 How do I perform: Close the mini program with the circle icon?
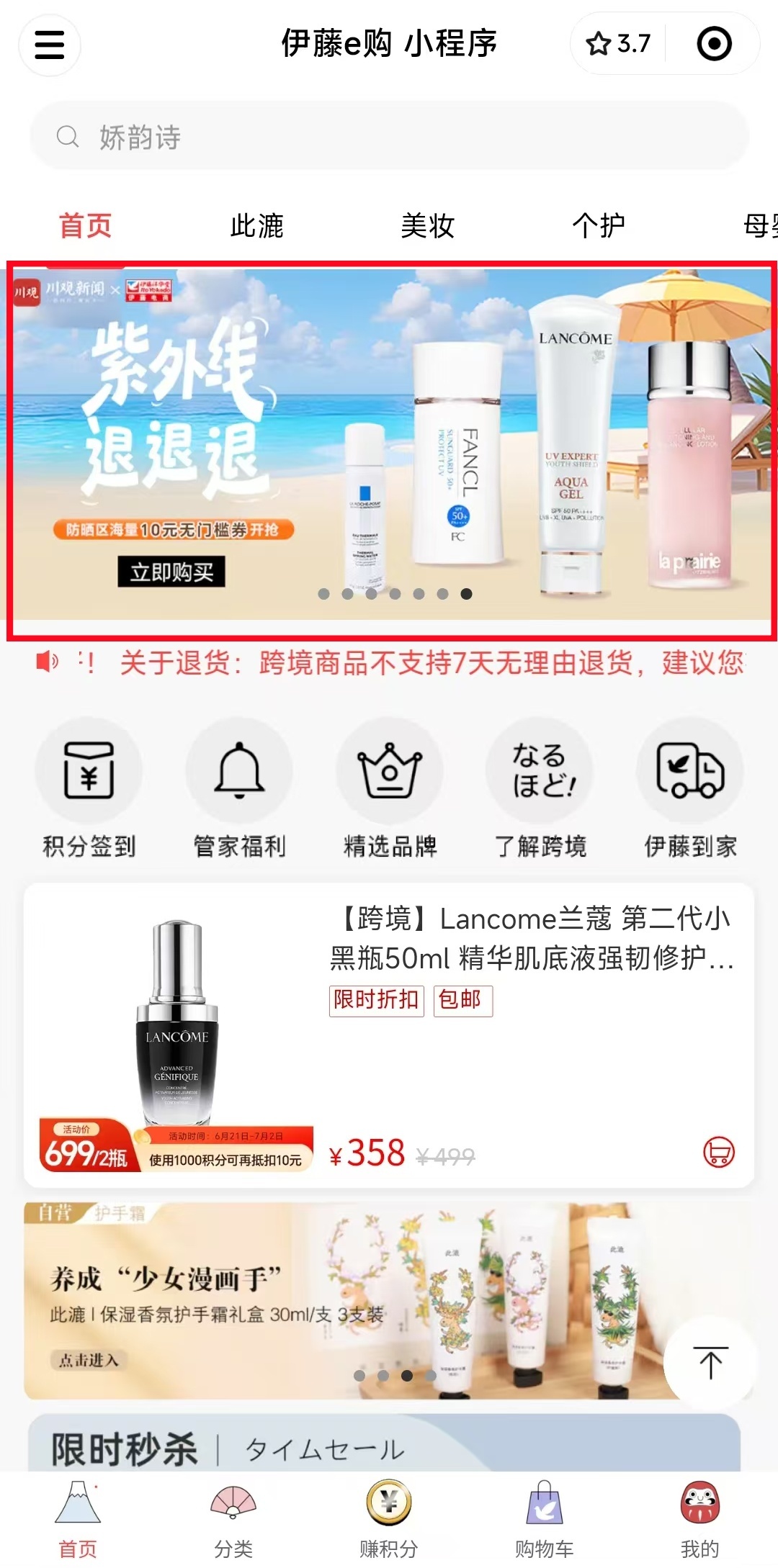pos(714,44)
